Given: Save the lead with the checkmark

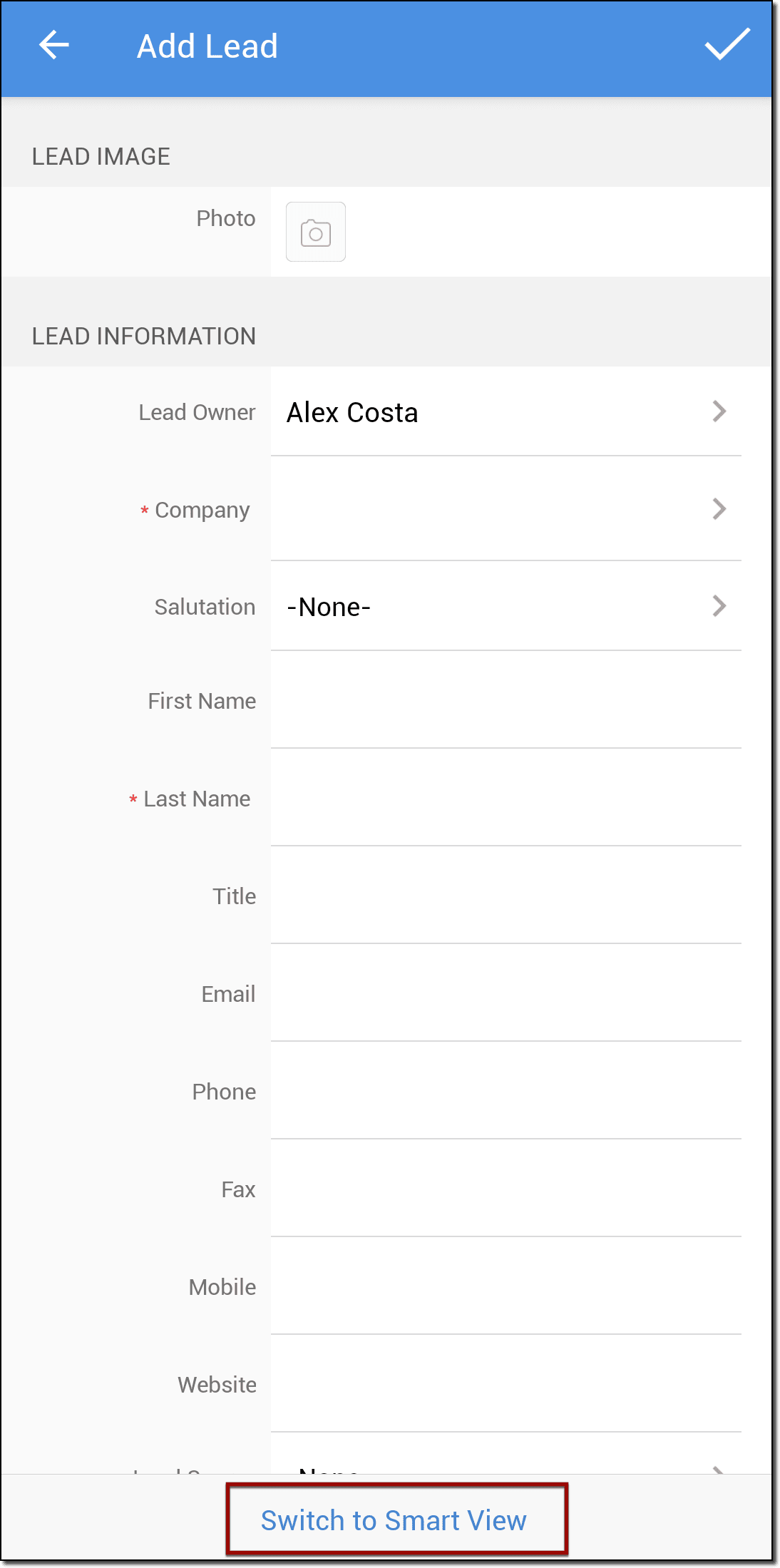Looking at the screenshot, I should [x=727, y=45].
